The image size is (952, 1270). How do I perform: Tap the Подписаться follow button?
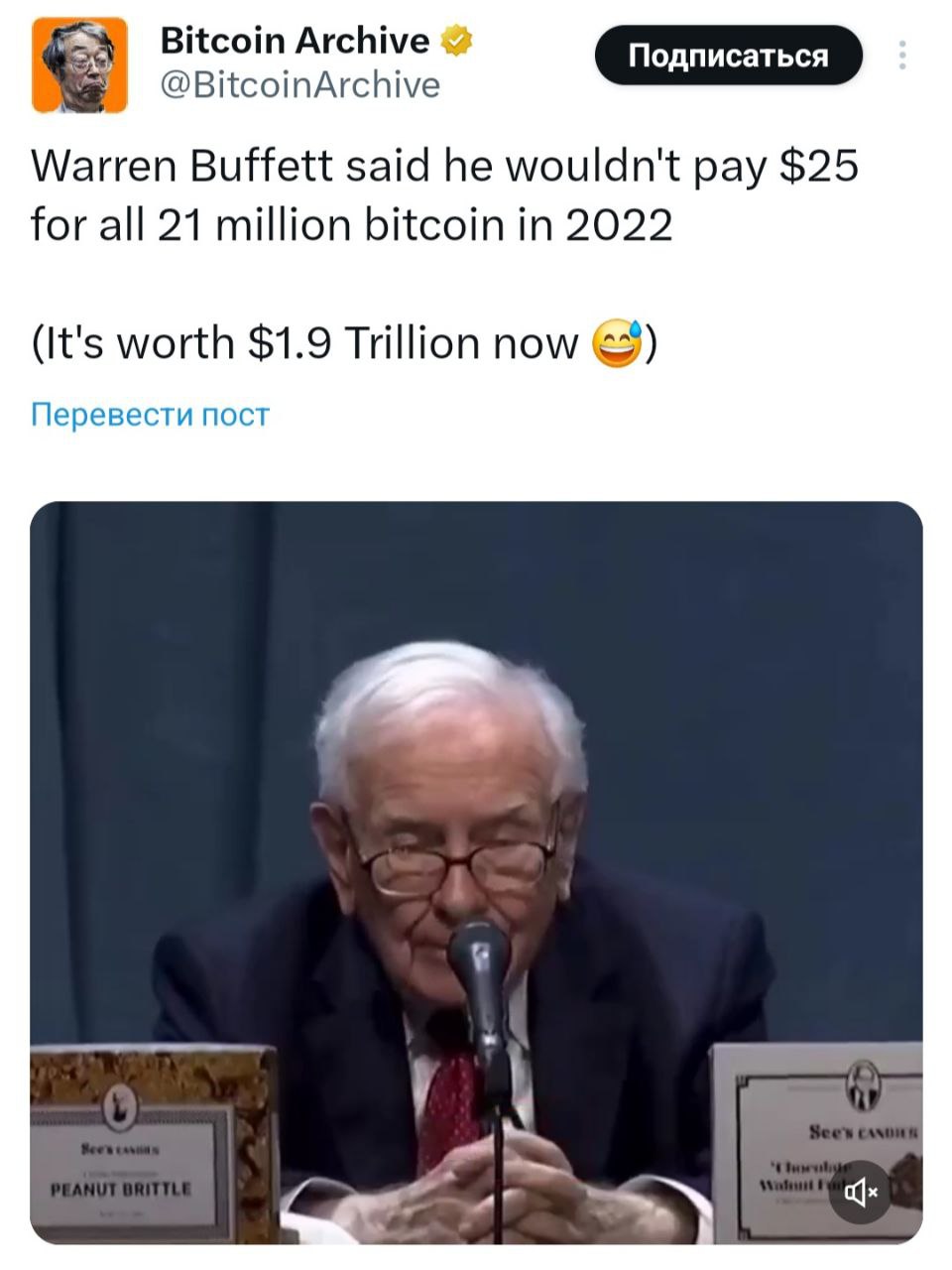(729, 57)
